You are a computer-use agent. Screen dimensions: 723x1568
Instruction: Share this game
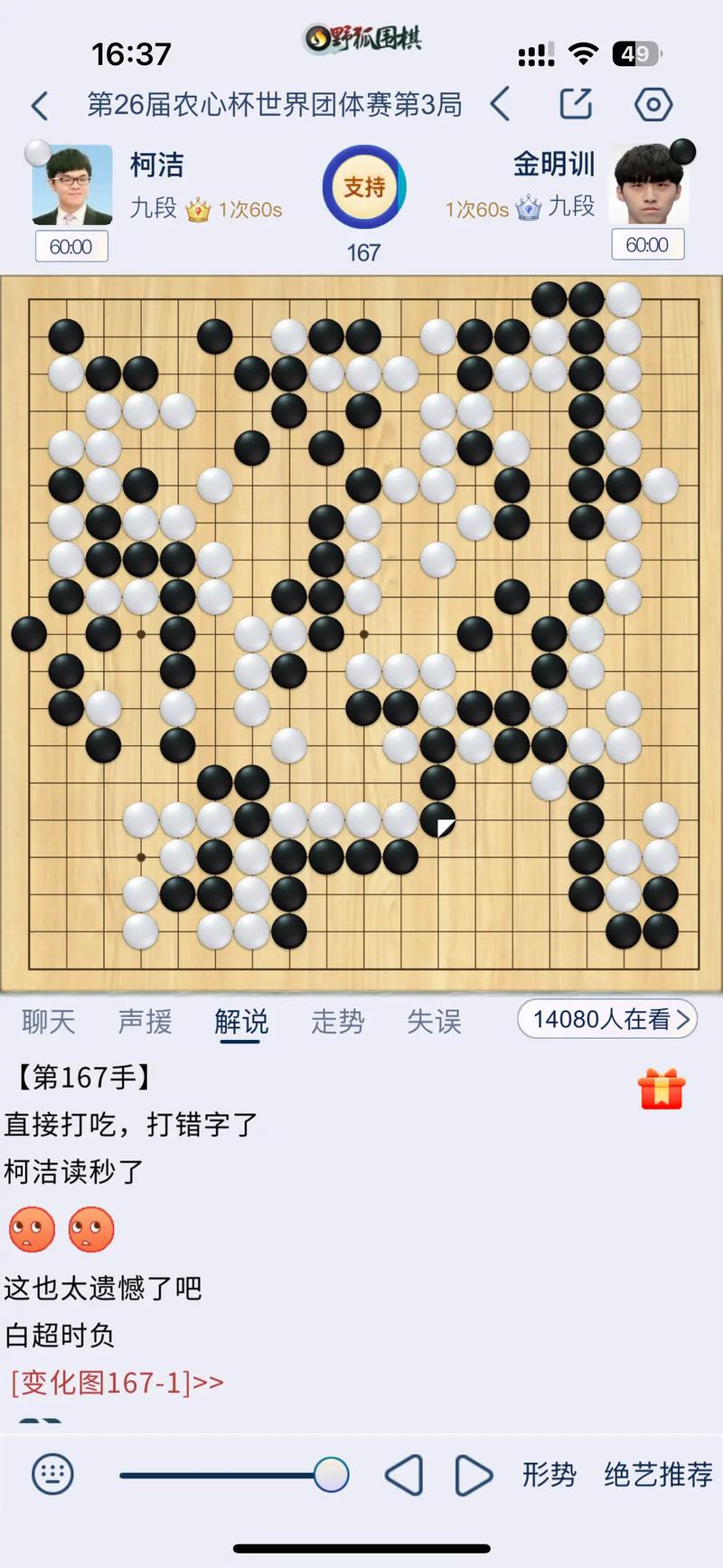[x=576, y=104]
